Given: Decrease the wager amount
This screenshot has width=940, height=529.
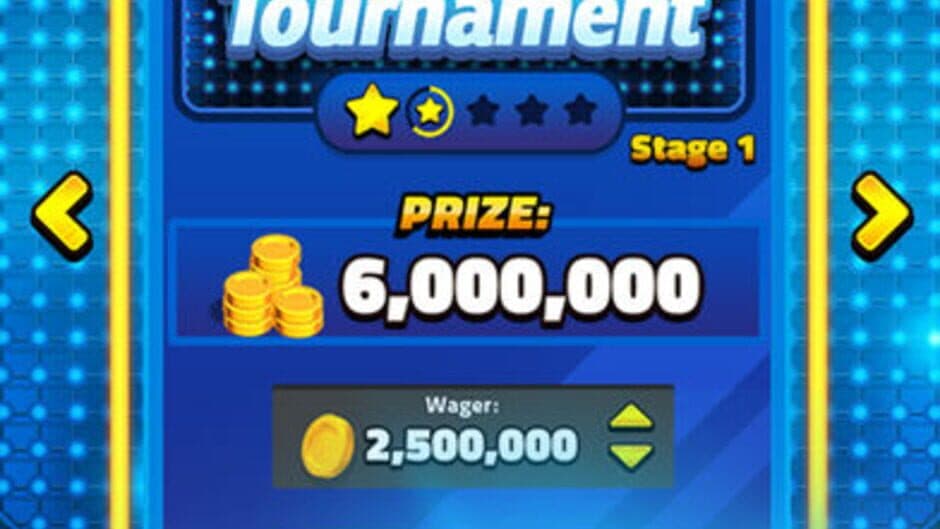Looking at the screenshot, I should [631, 457].
